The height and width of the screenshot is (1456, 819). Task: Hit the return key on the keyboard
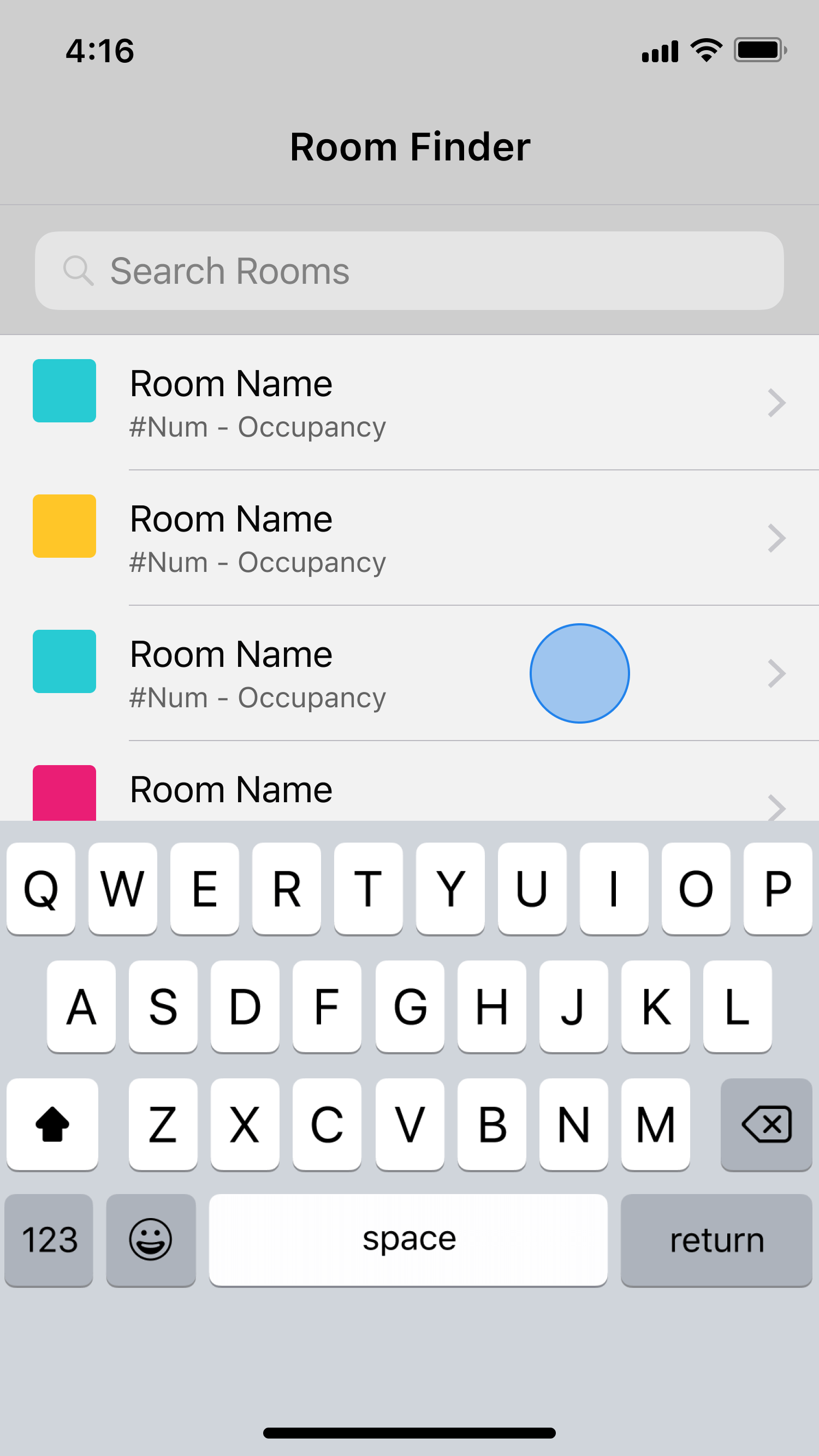tap(716, 1240)
